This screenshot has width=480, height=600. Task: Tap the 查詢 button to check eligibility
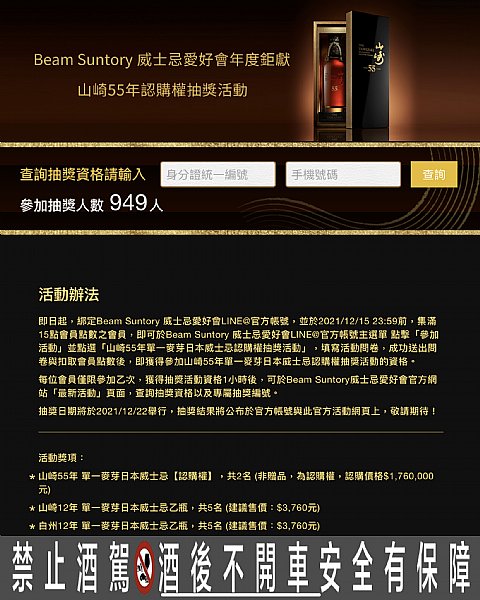[434, 174]
